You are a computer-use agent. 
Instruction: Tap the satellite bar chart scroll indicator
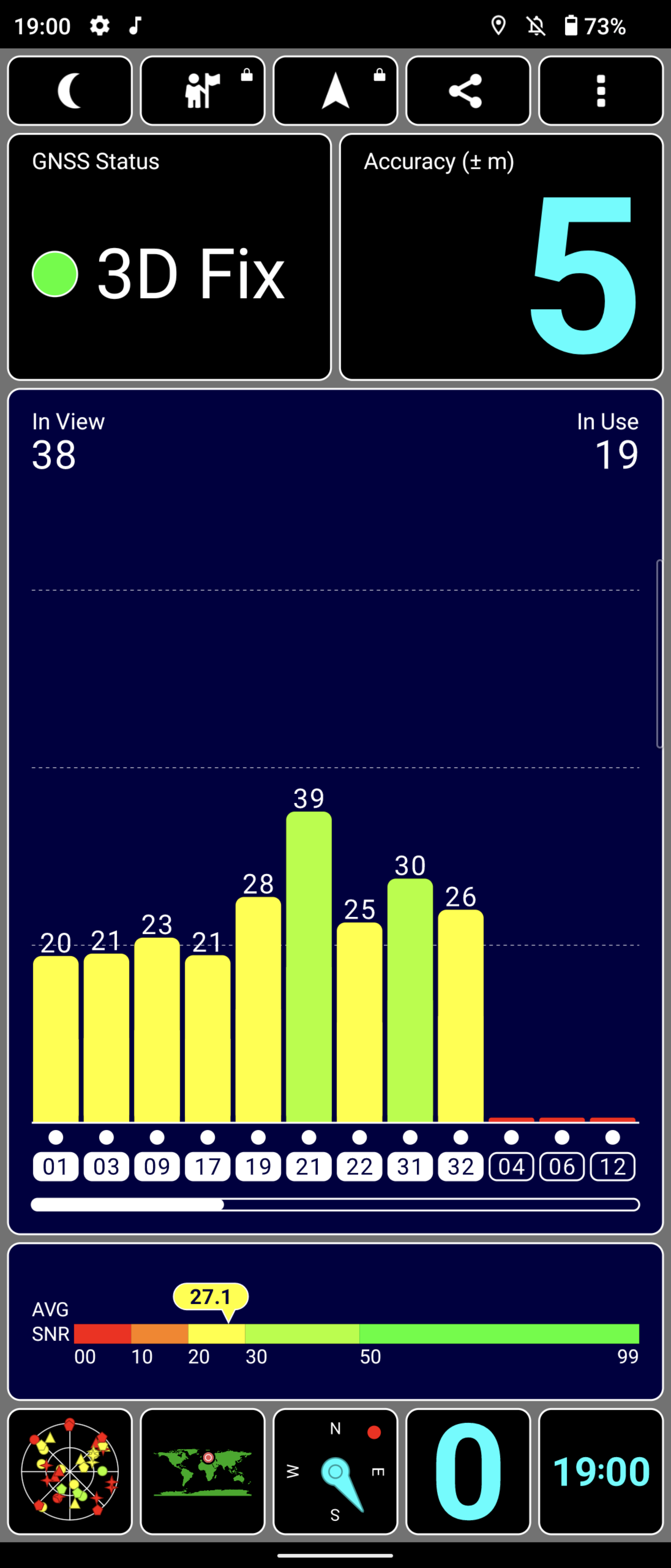335,1205
